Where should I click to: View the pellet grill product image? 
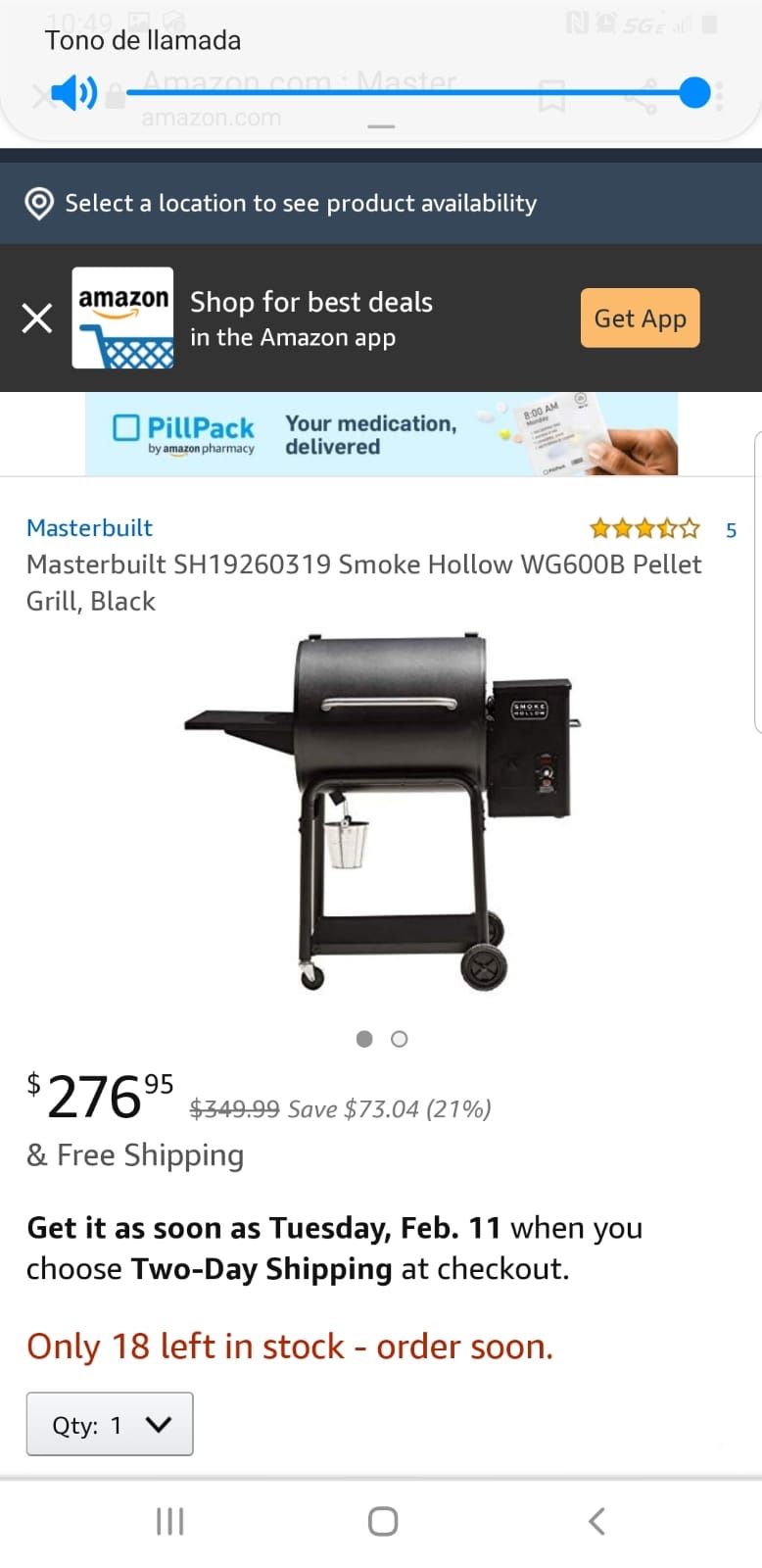click(381, 809)
